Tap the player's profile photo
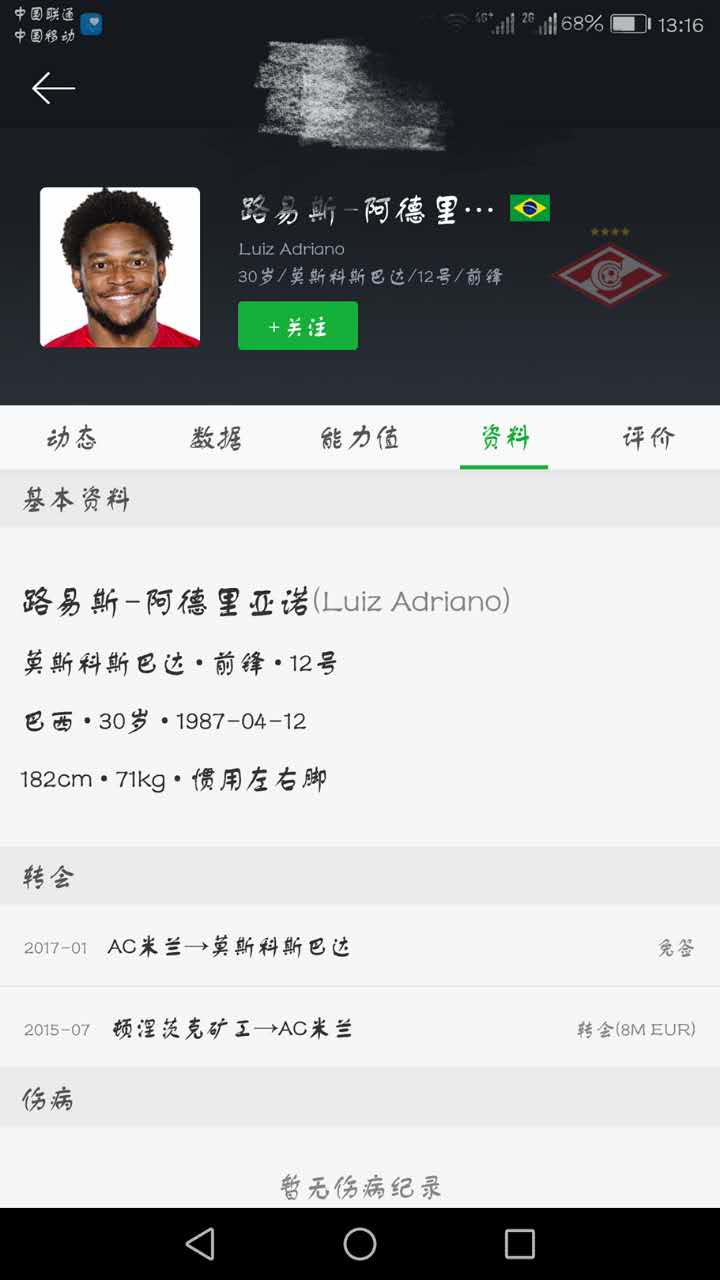 (x=119, y=266)
